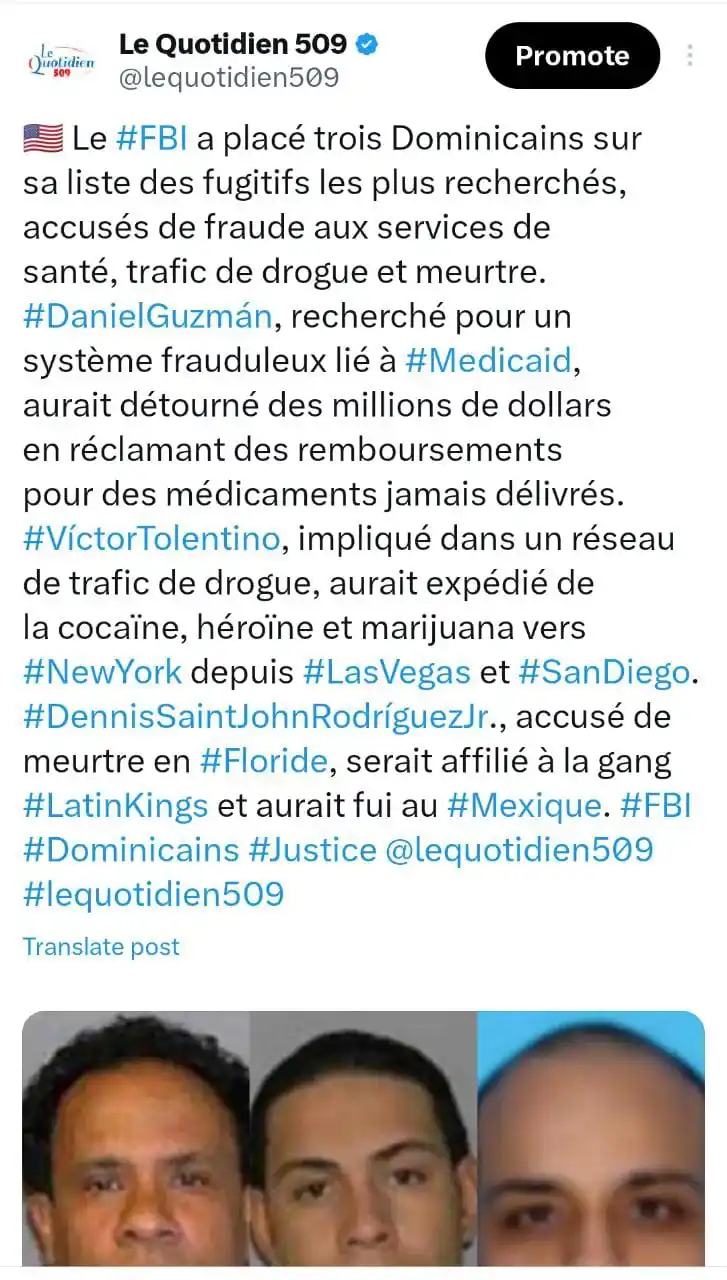Viewport: 727px width, 1280px height.
Task: Click the Promote button
Action: pyautogui.click(x=571, y=57)
